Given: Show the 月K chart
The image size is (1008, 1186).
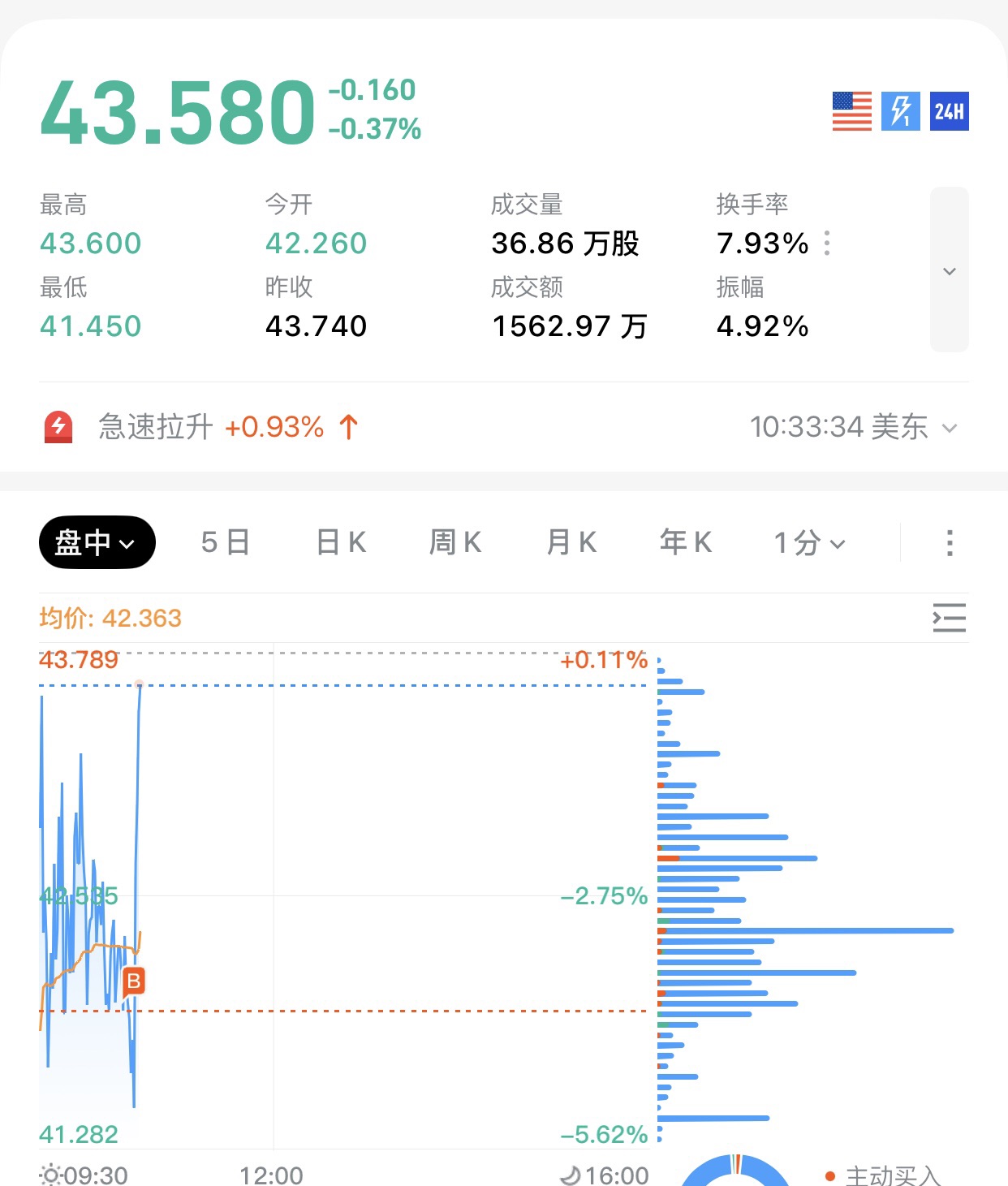Looking at the screenshot, I should [571, 542].
